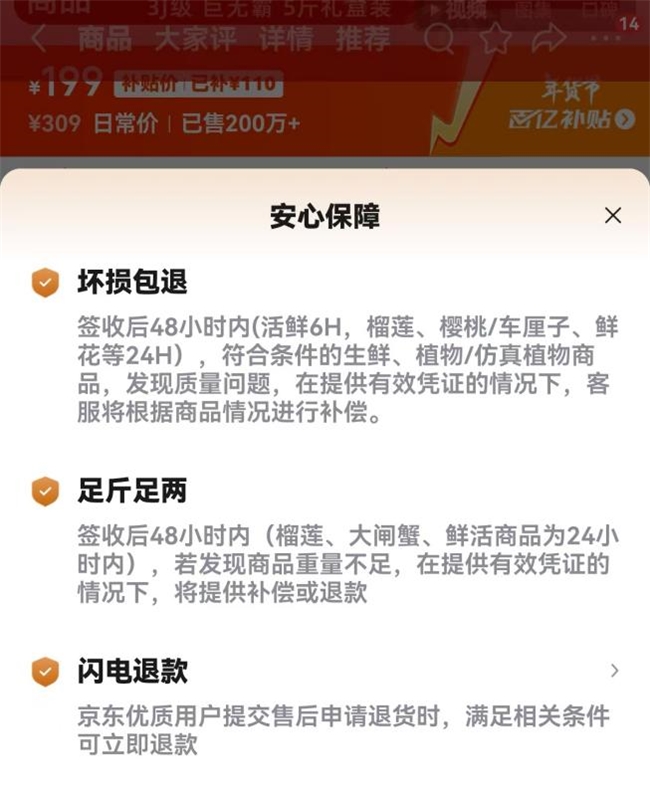Switch to the 商品 tab

click(x=105, y=40)
